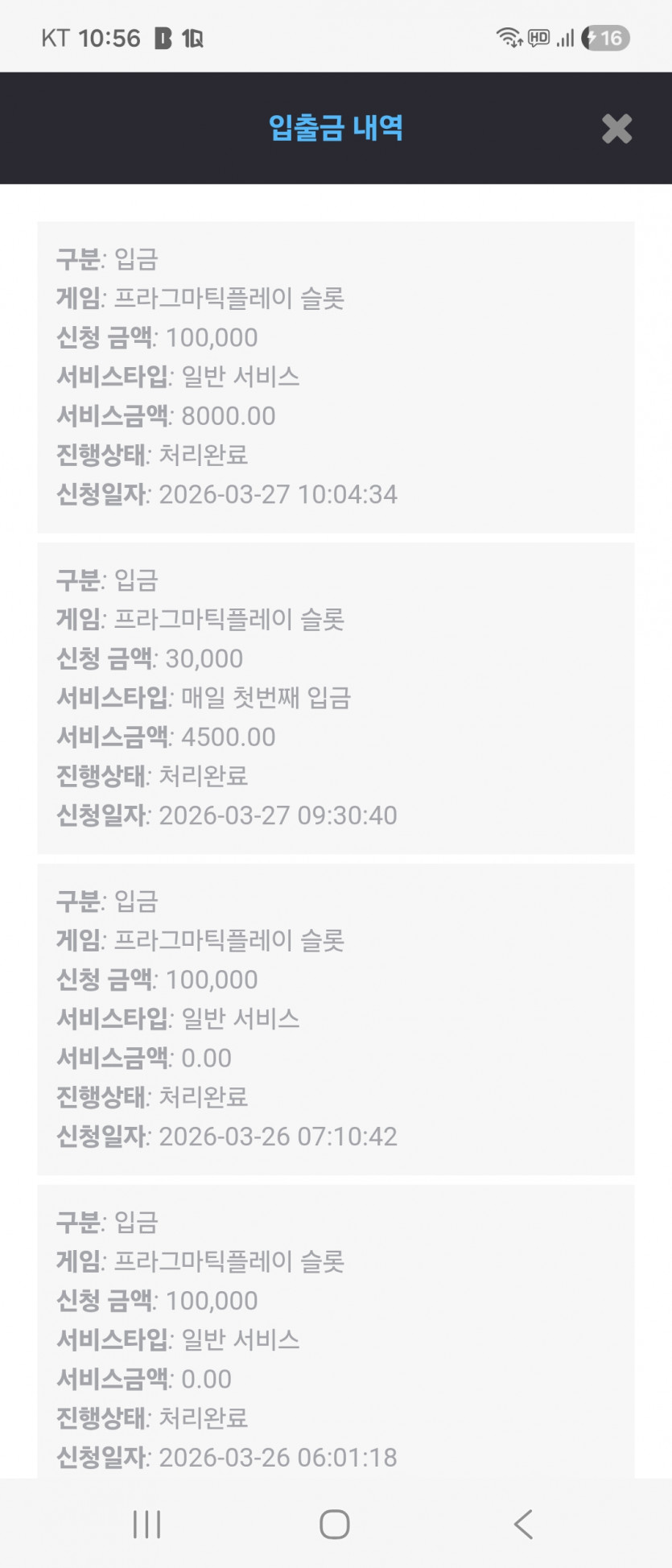Close the 입출금 내역 screen
The width and height of the screenshot is (672, 1568).
[616, 129]
